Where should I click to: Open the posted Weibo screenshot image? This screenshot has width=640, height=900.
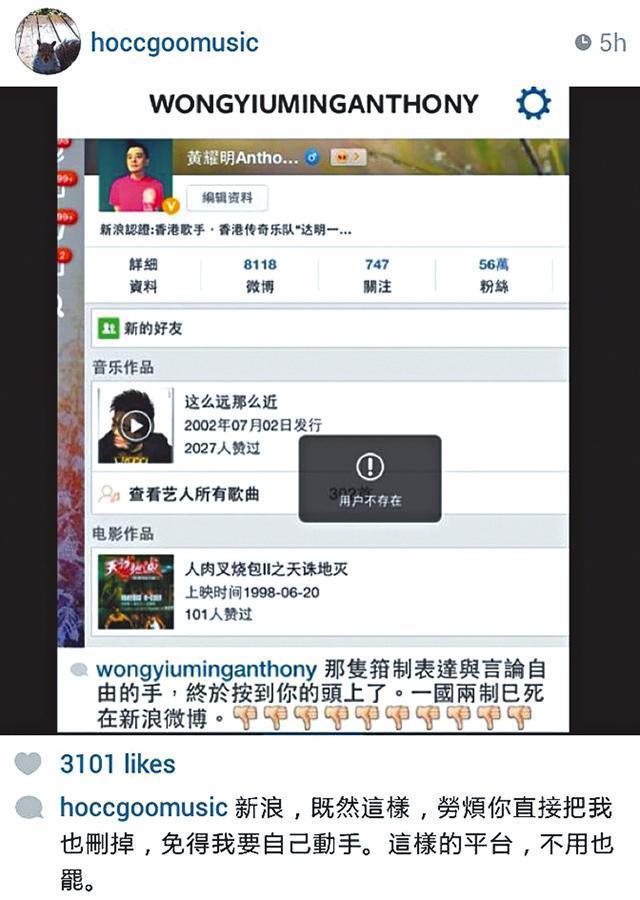coord(320,410)
